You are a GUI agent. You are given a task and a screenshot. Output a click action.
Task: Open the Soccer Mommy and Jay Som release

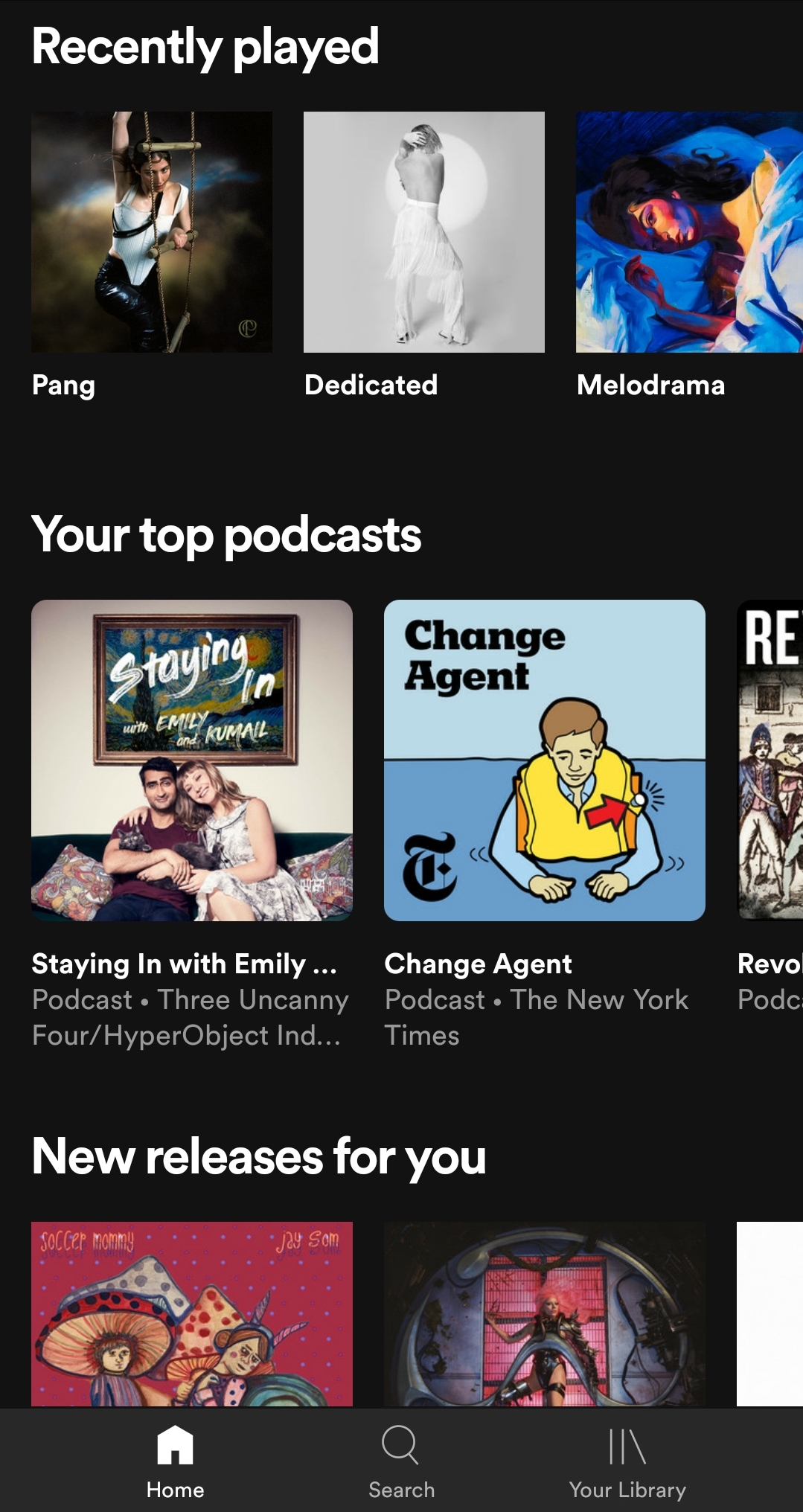(x=192, y=1314)
